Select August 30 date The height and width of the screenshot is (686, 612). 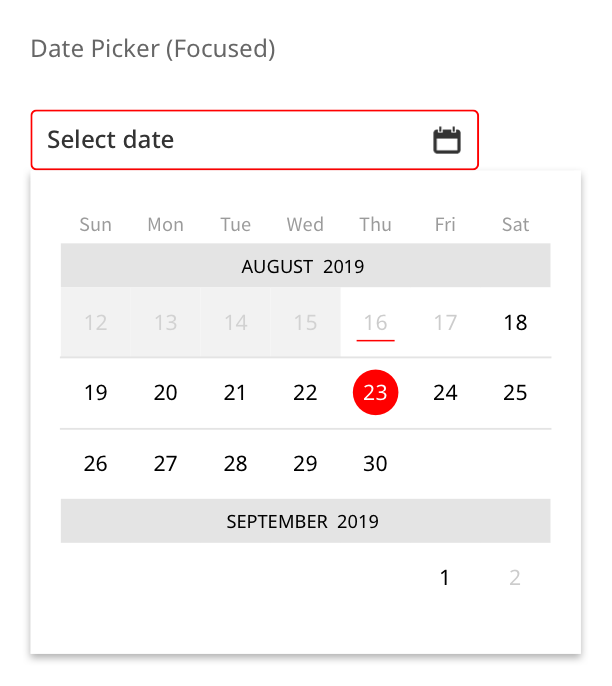click(375, 464)
